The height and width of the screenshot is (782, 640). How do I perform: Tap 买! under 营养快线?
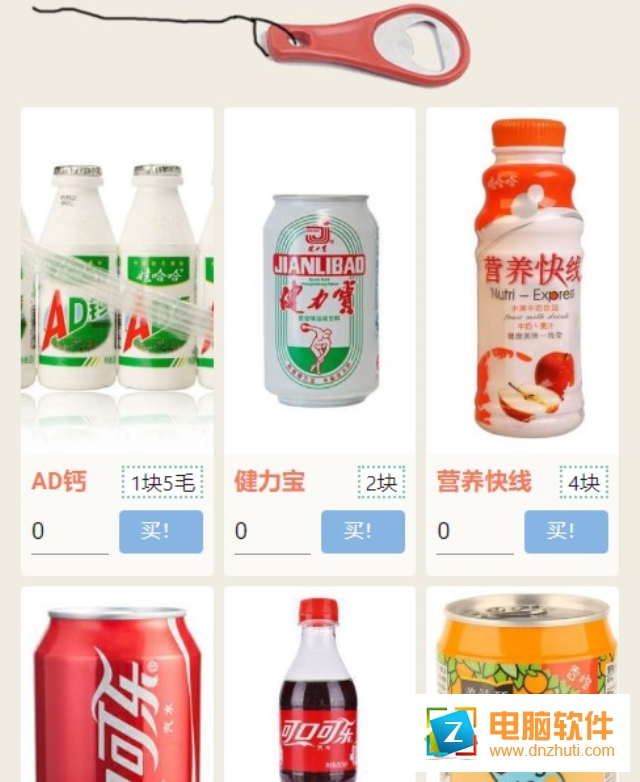tap(565, 531)
